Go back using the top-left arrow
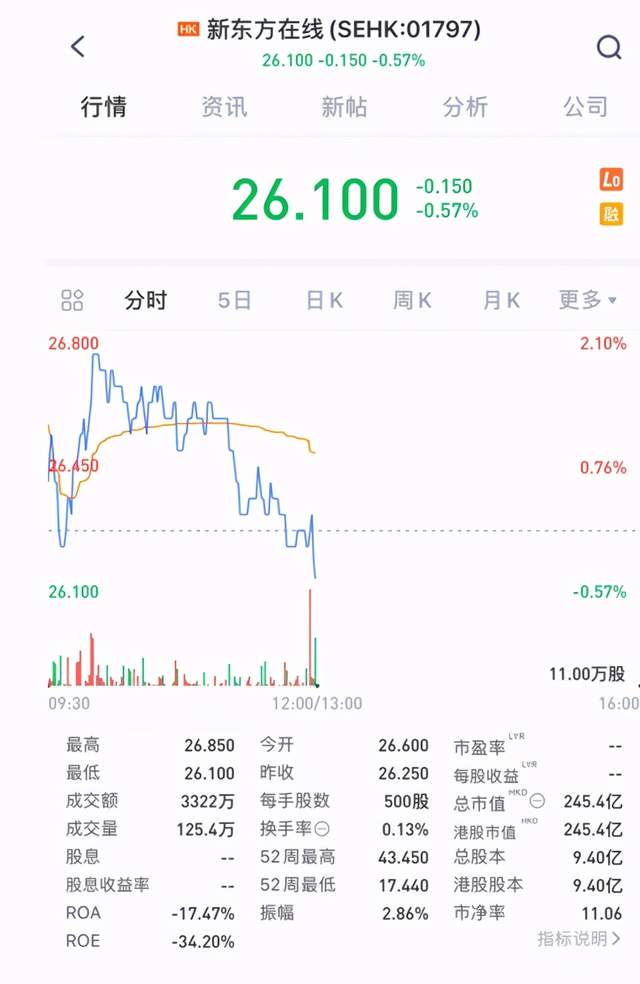The width and height of the screenshot is (640, 984). pos(78,46)
